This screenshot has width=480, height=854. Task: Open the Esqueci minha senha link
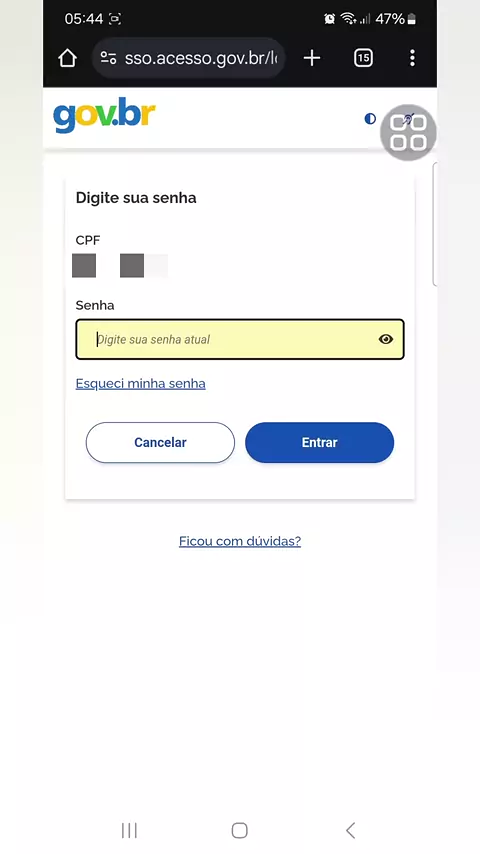(x=141, y=383)
